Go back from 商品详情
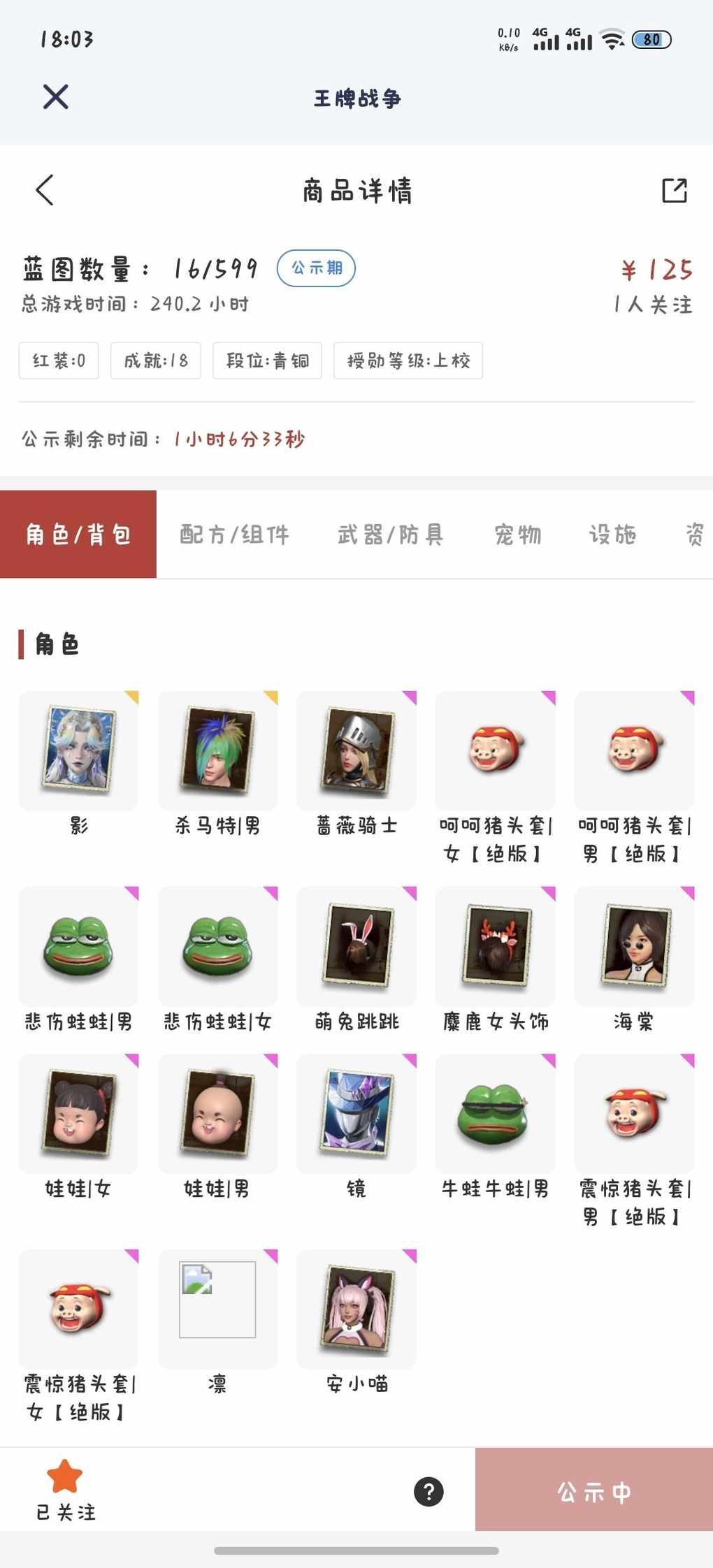 (x=45, y=190)
